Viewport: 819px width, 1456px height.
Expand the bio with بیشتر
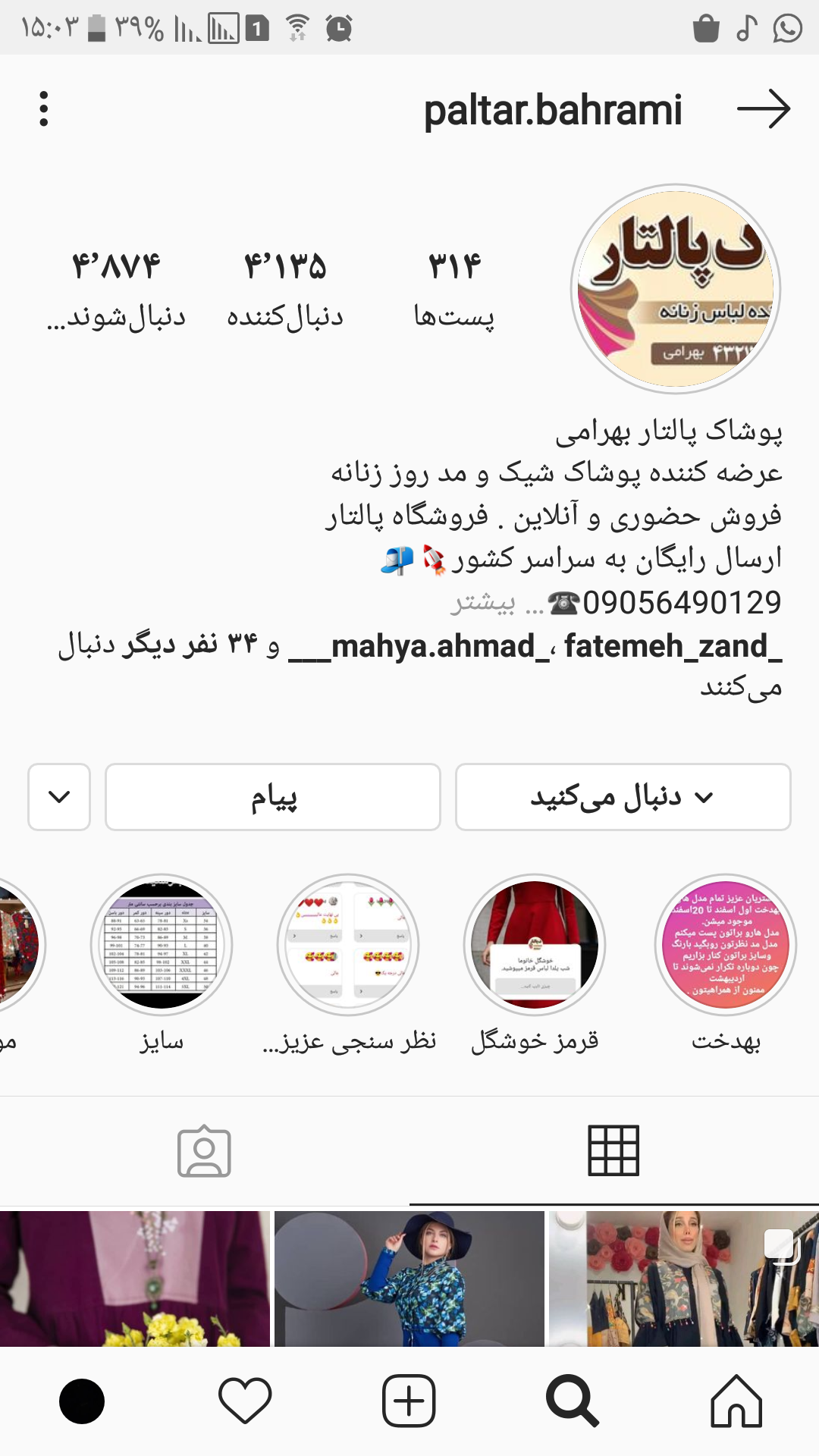pos(483,603)
